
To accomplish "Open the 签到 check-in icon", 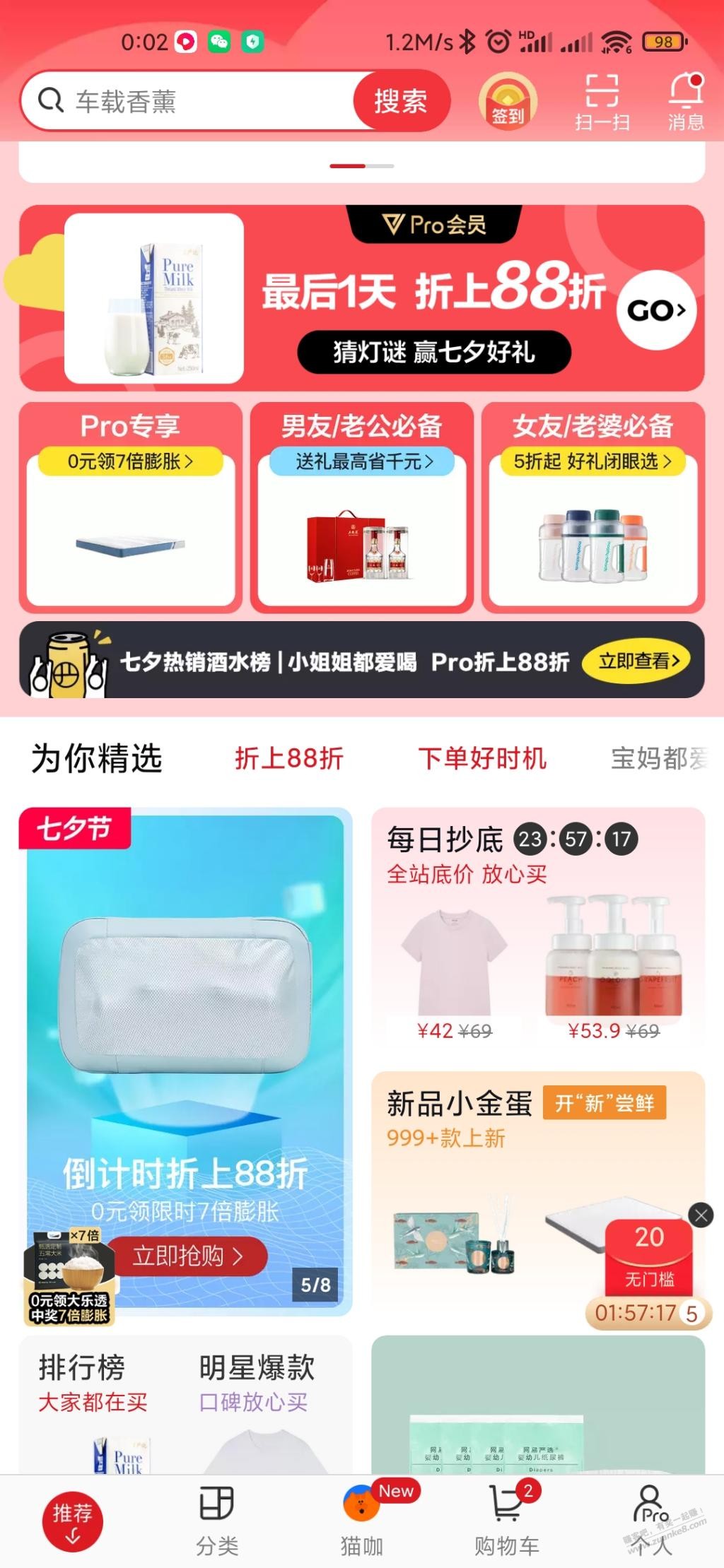I will pos(508,101).
